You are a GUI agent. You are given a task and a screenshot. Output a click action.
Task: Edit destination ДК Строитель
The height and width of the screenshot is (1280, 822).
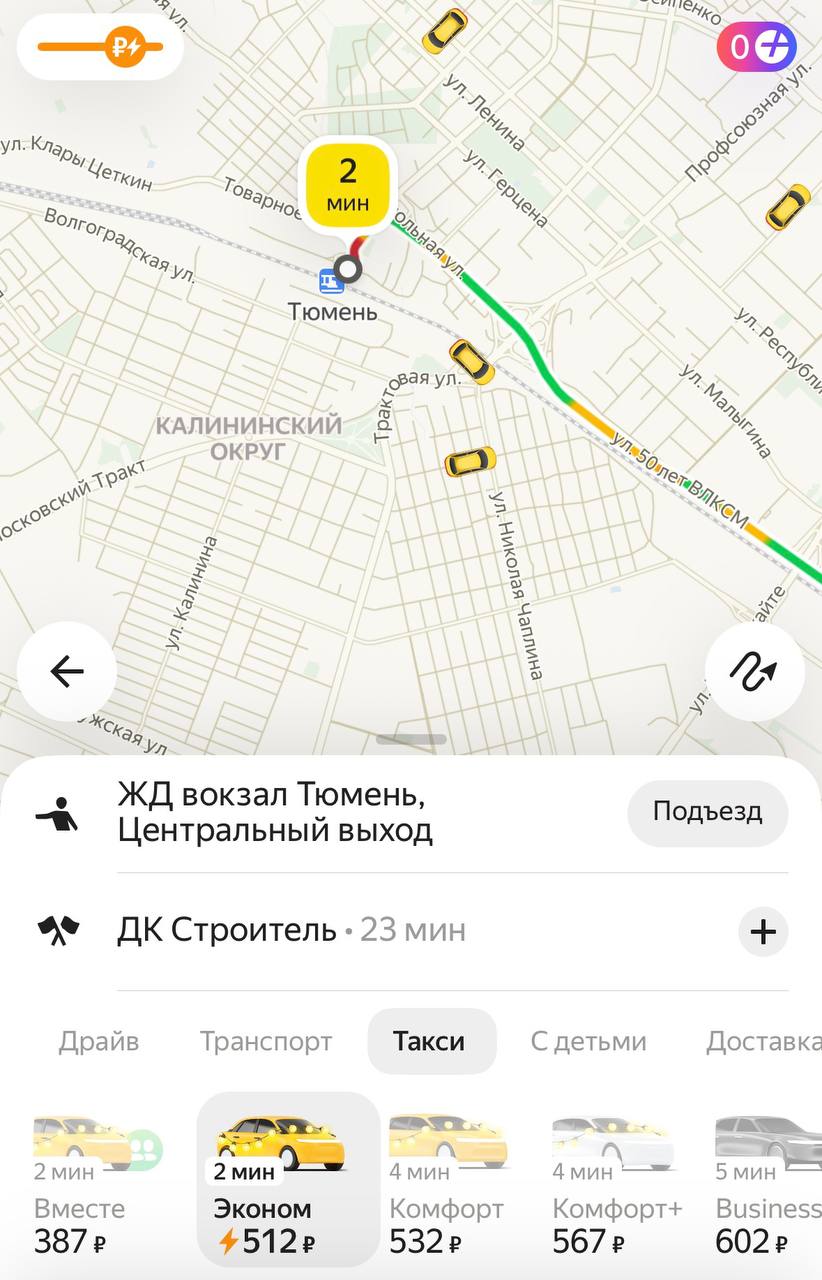tap(290, 931)
